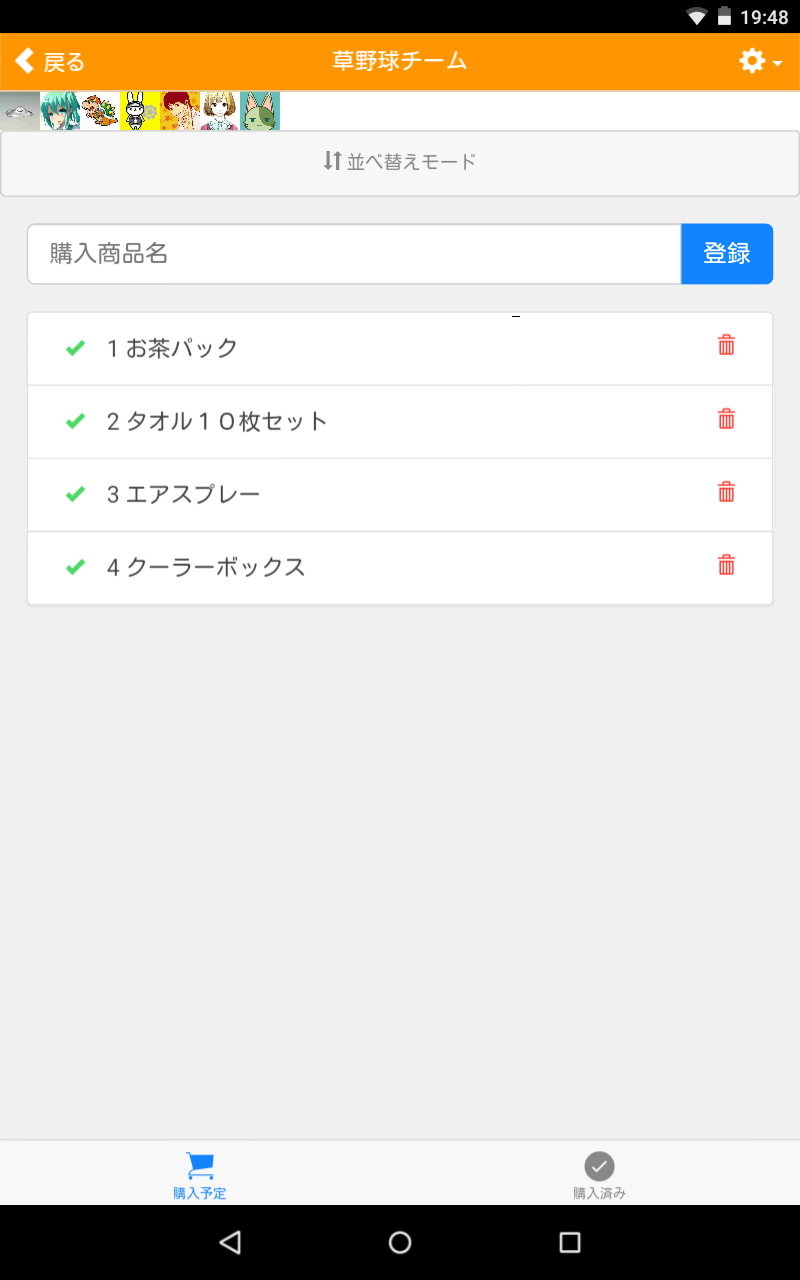Check off クーラーボックス
The image size is (800, 1280).
tap(75, 568)
